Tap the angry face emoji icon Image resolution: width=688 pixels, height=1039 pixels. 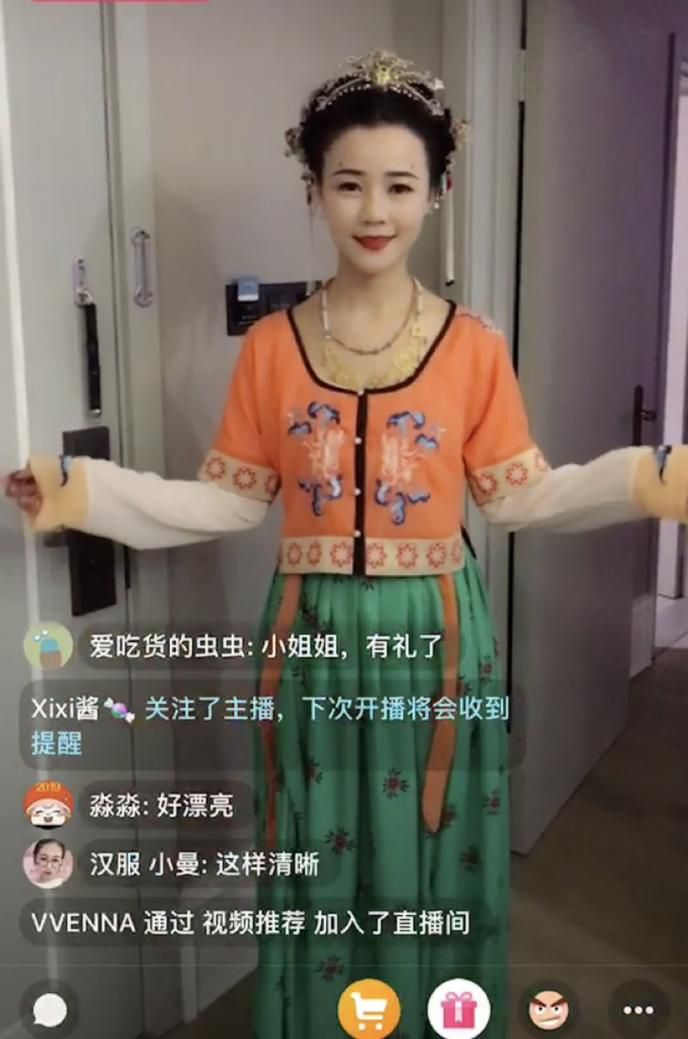548,1010
